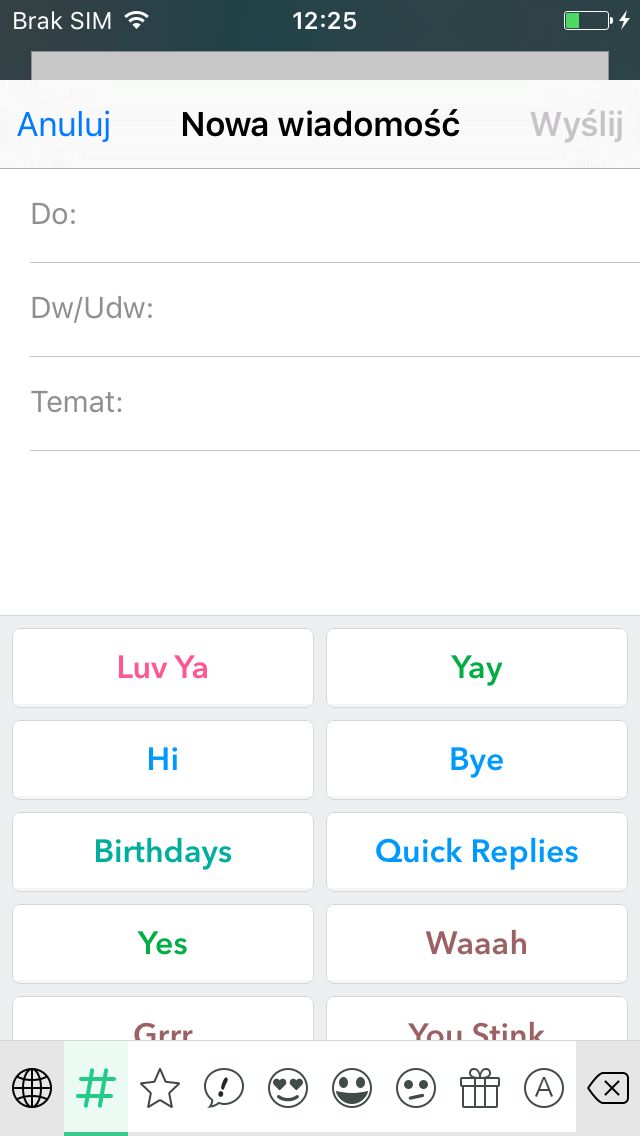Select the Waaah category
Viewport: 640px width, 1136px height.
pyautogui.click(x=477, y=943)
